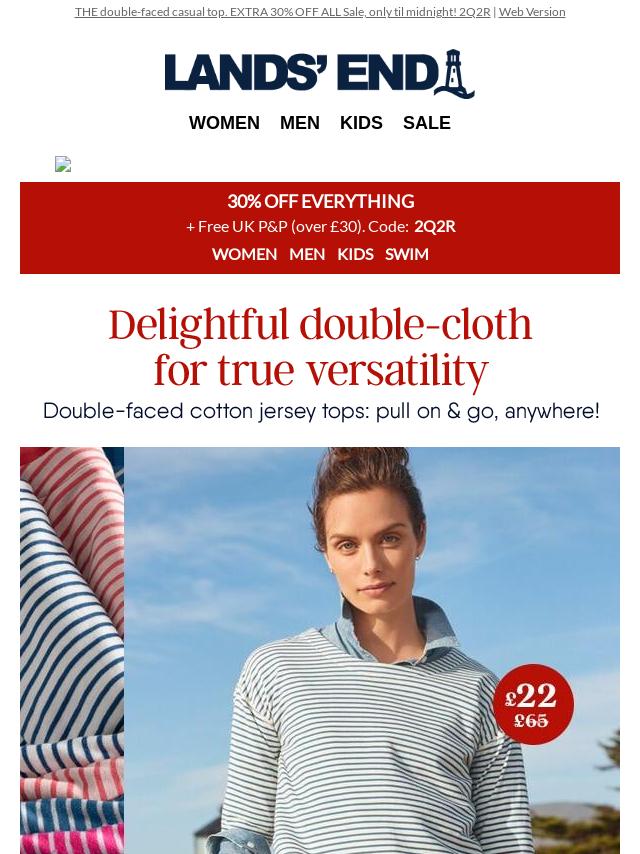Select KIDS in the red promo banner

(355, 254)
